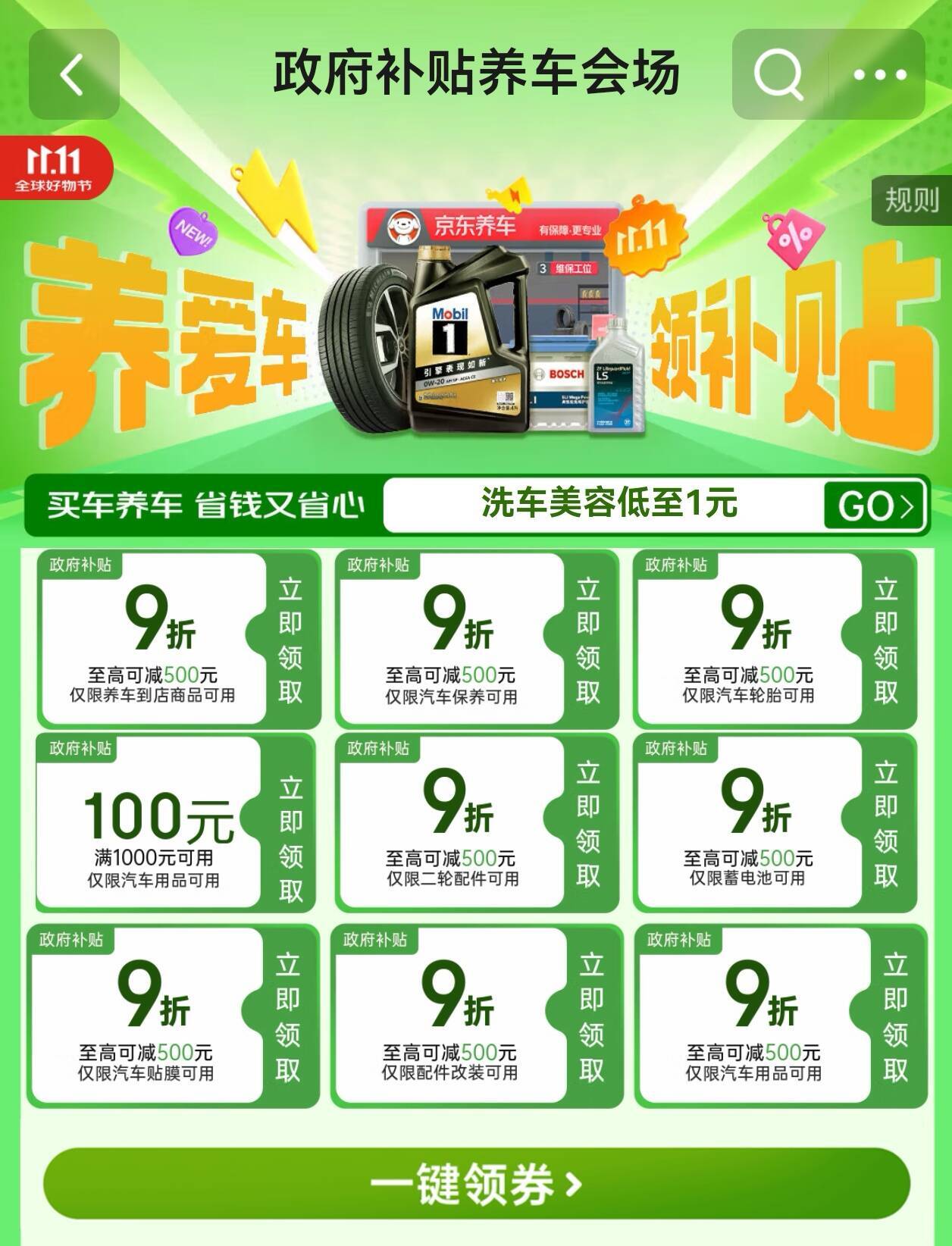This screenshot has height=1246, width=952.
Task: Claim the 养车到店商品 9折 coupon
Action: 290,640
